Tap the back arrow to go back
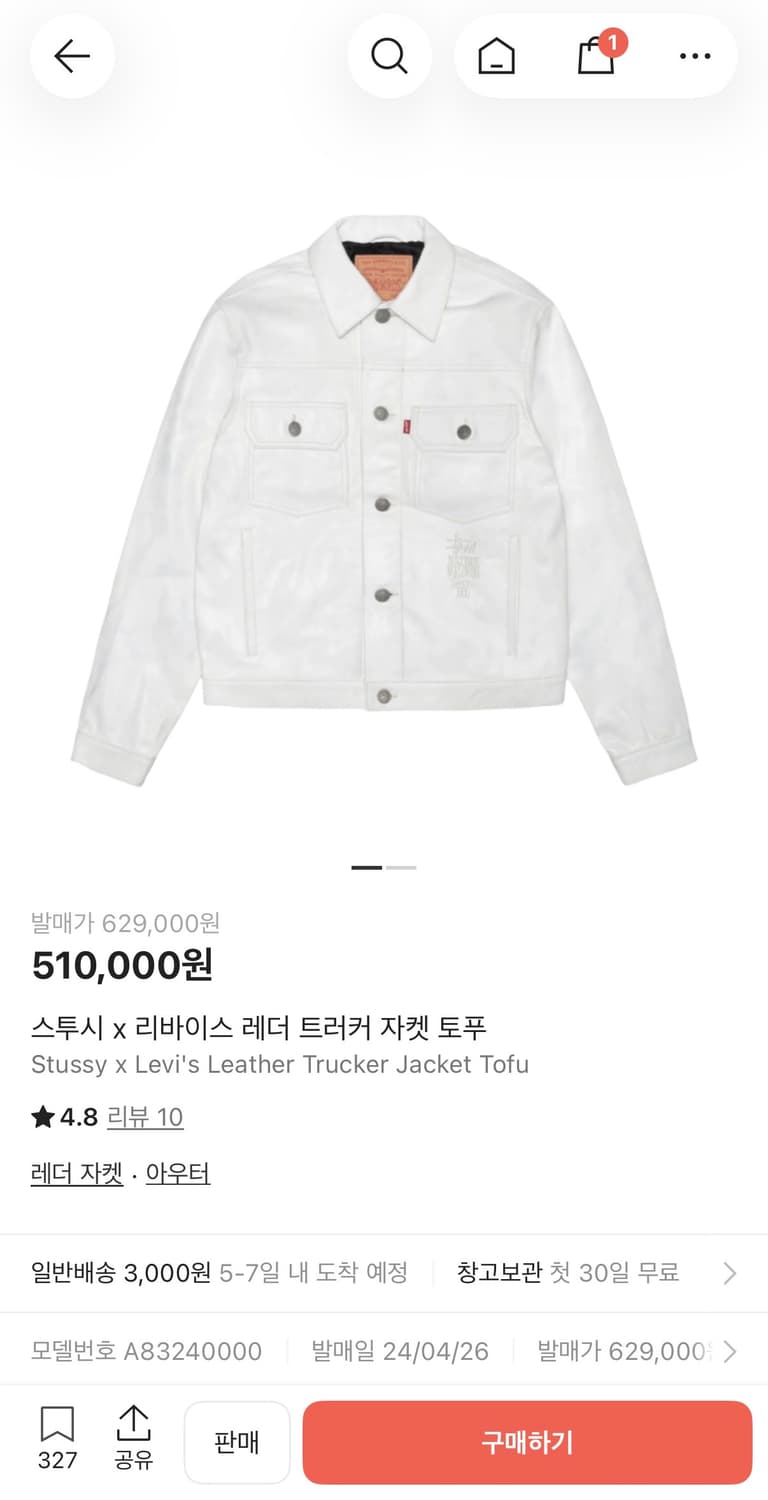 (x=72, y=56)
